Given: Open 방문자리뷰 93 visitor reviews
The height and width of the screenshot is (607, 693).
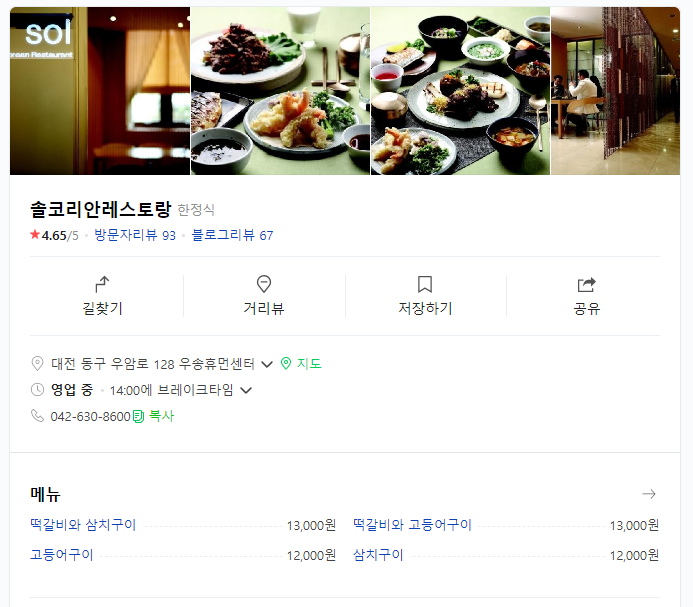Looking at the screenshot, I should [135, 236].
